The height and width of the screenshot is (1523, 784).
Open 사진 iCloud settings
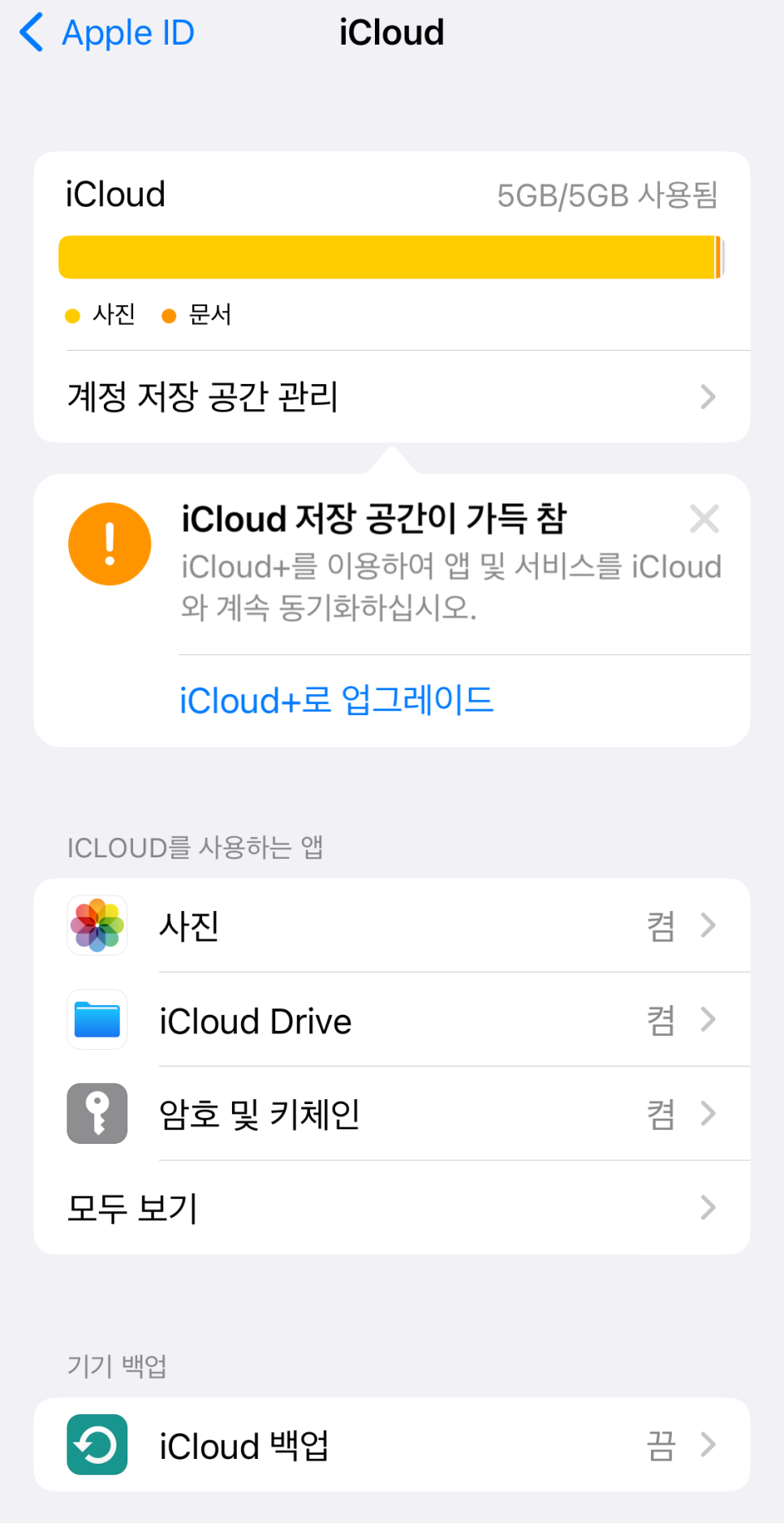point(391,925)
